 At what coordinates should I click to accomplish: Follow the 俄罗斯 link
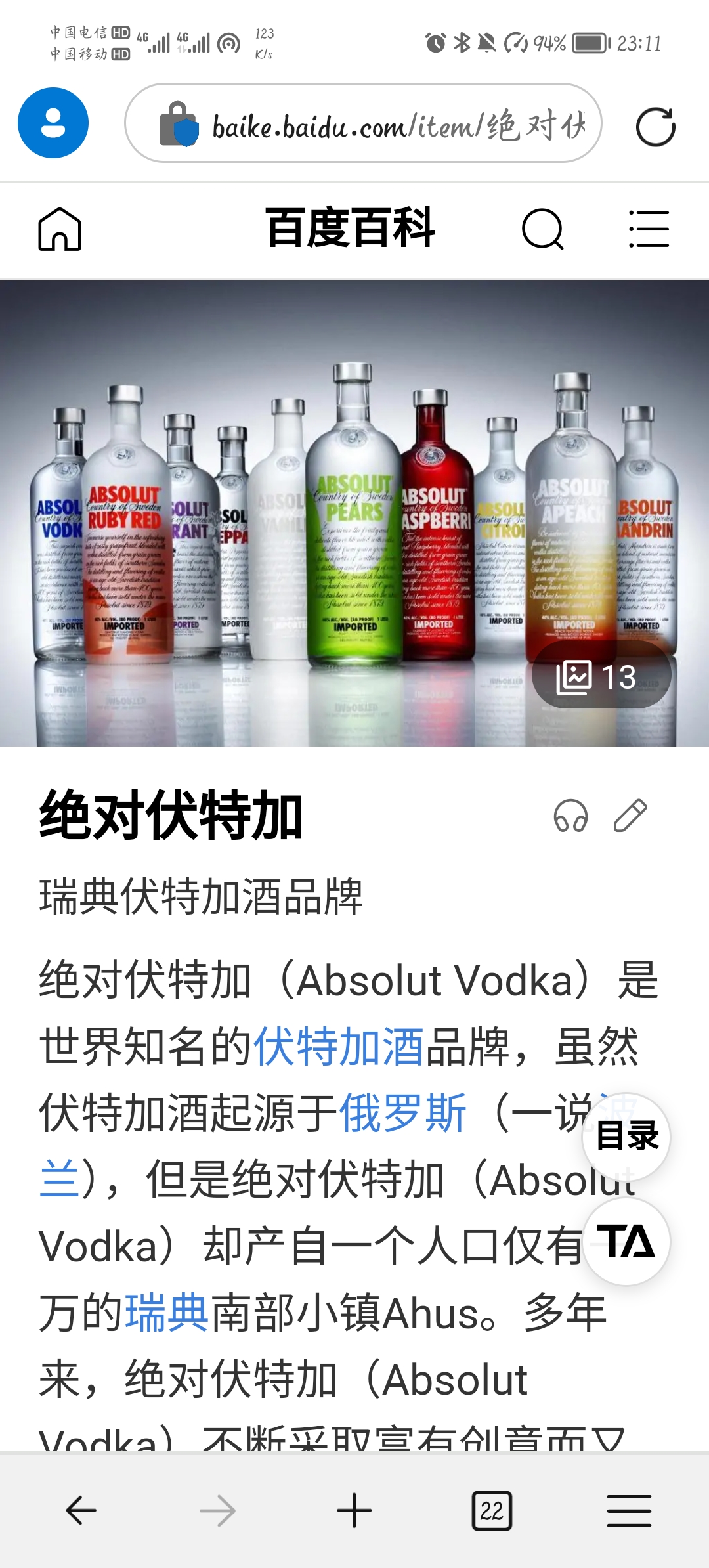(402, 1113)
